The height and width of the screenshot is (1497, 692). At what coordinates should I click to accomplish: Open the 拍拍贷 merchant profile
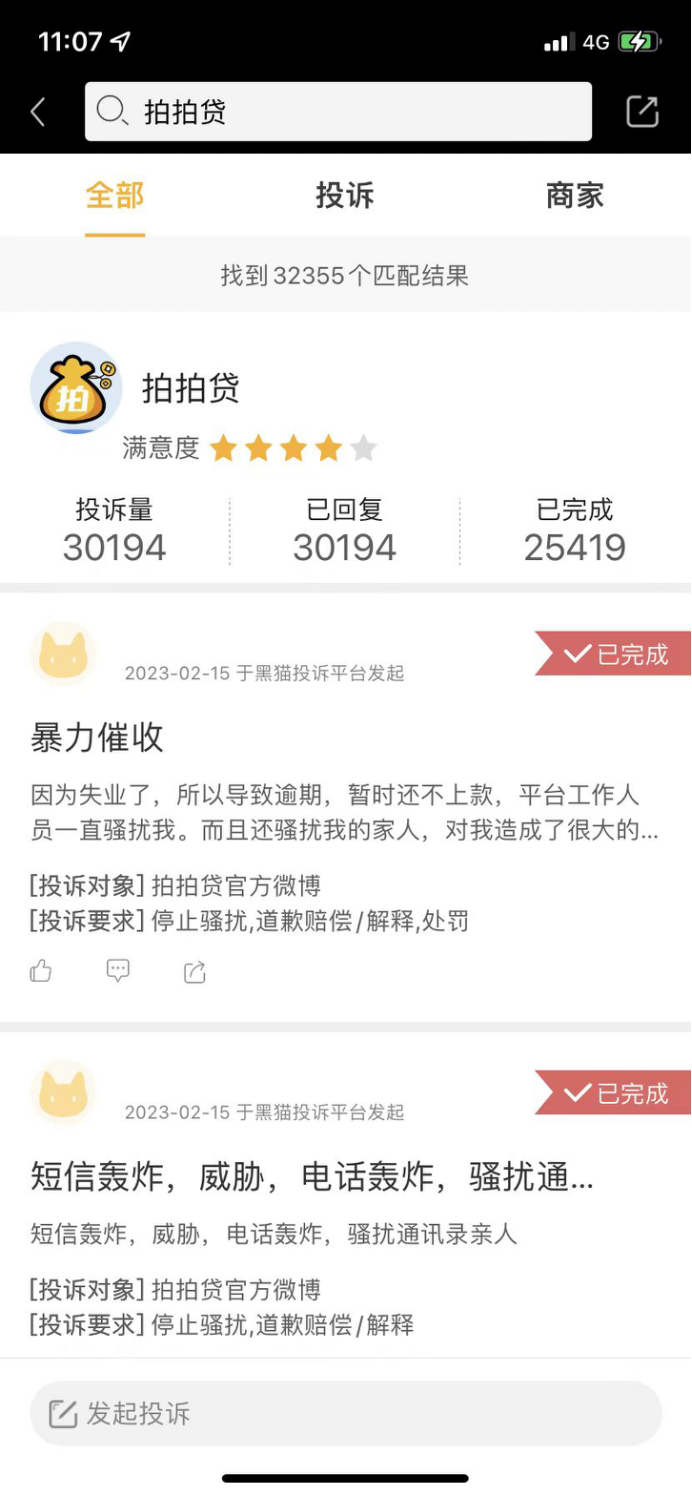coord(190,388)
